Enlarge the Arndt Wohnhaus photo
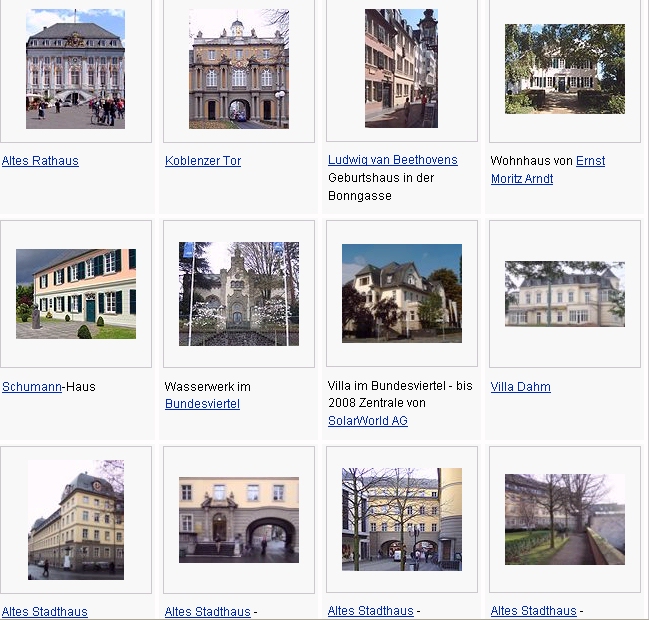 coord(564,69)
